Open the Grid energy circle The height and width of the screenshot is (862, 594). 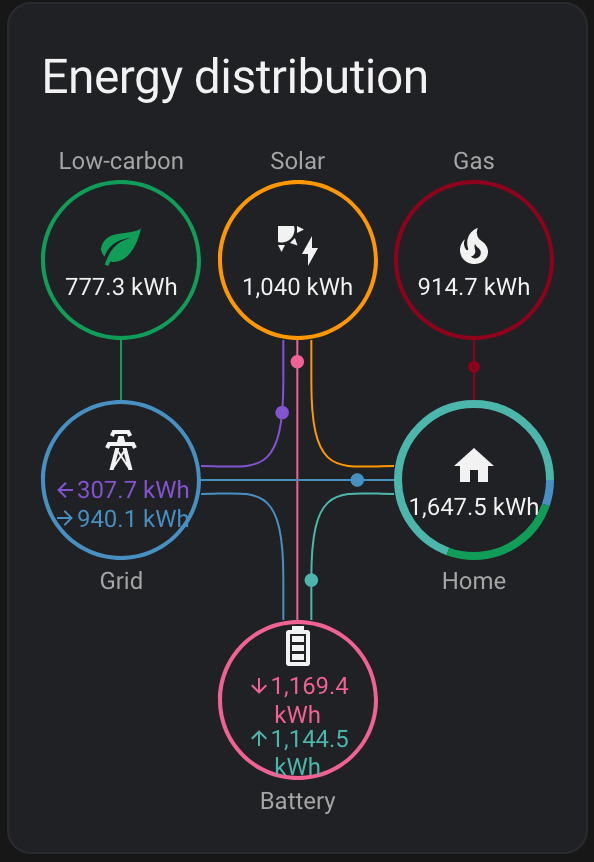pos(121,480)
